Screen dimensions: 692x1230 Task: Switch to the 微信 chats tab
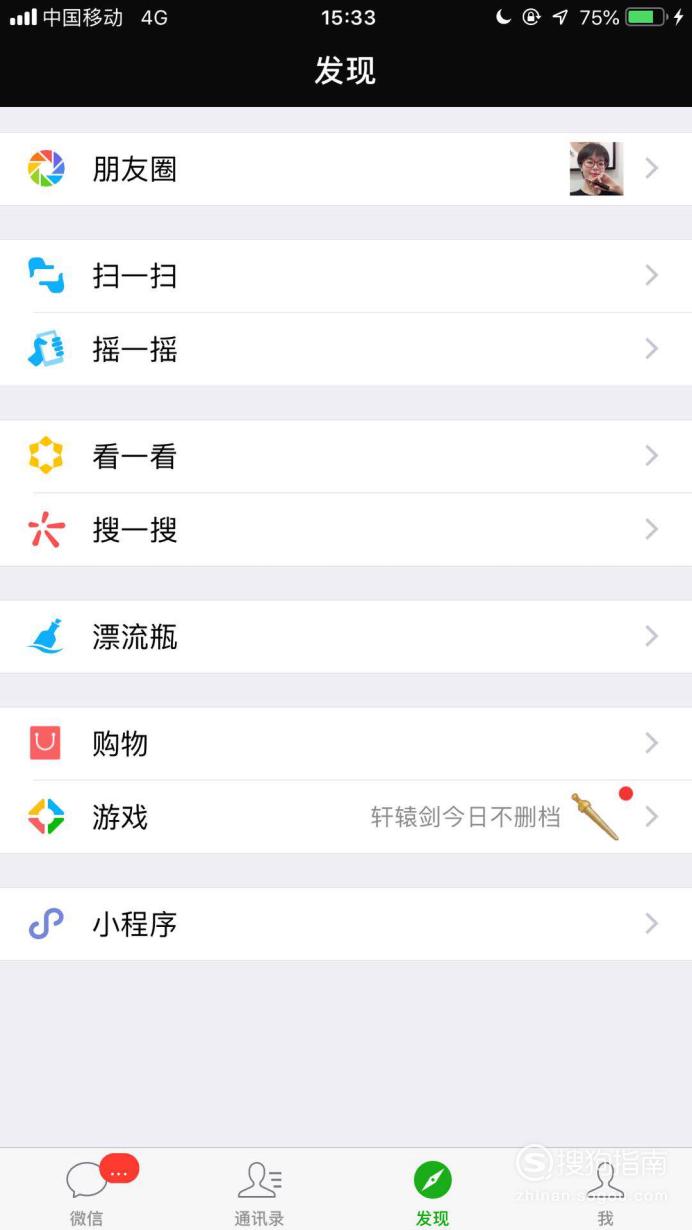click(87, 1190)
